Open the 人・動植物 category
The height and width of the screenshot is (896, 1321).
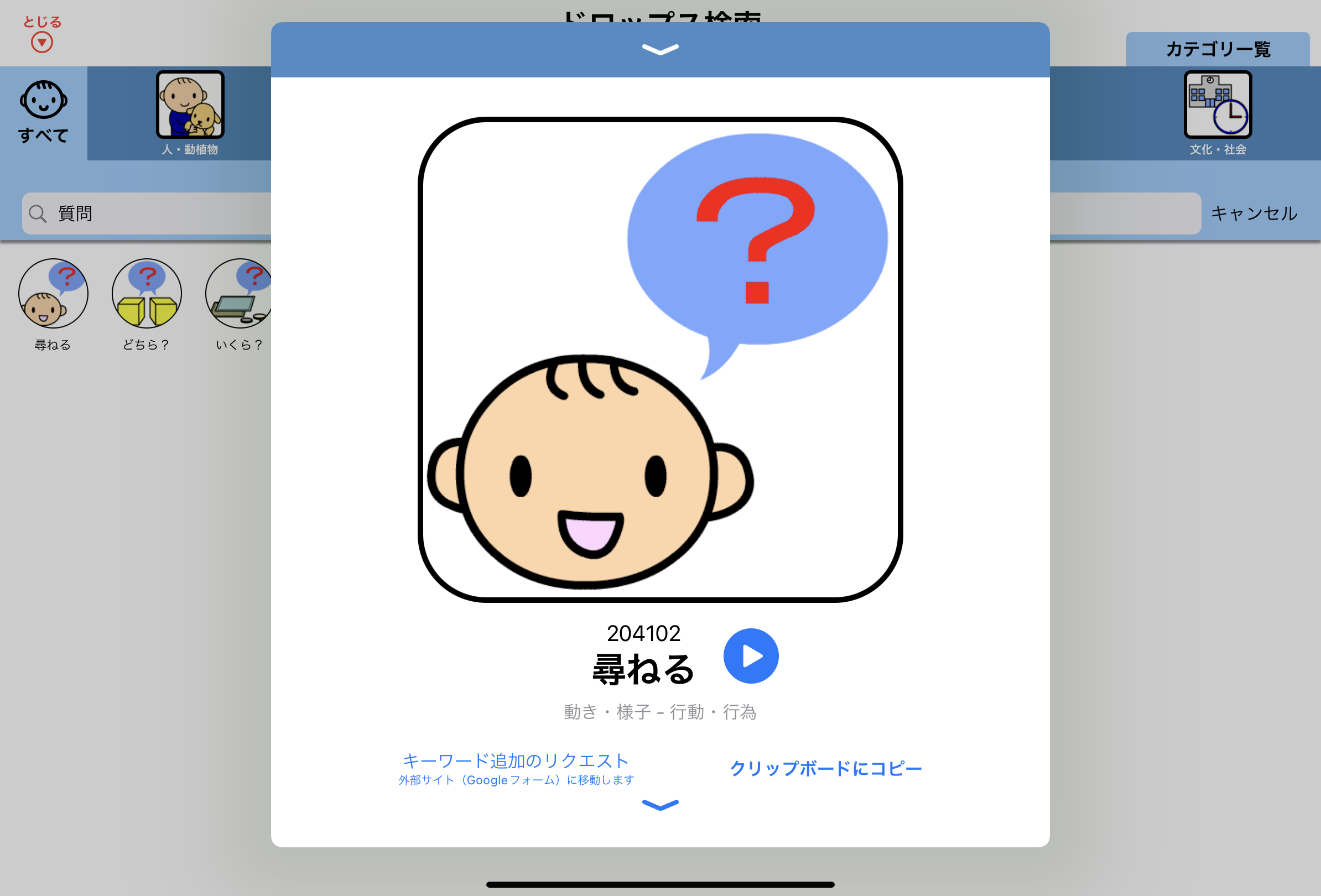(190, 112)
